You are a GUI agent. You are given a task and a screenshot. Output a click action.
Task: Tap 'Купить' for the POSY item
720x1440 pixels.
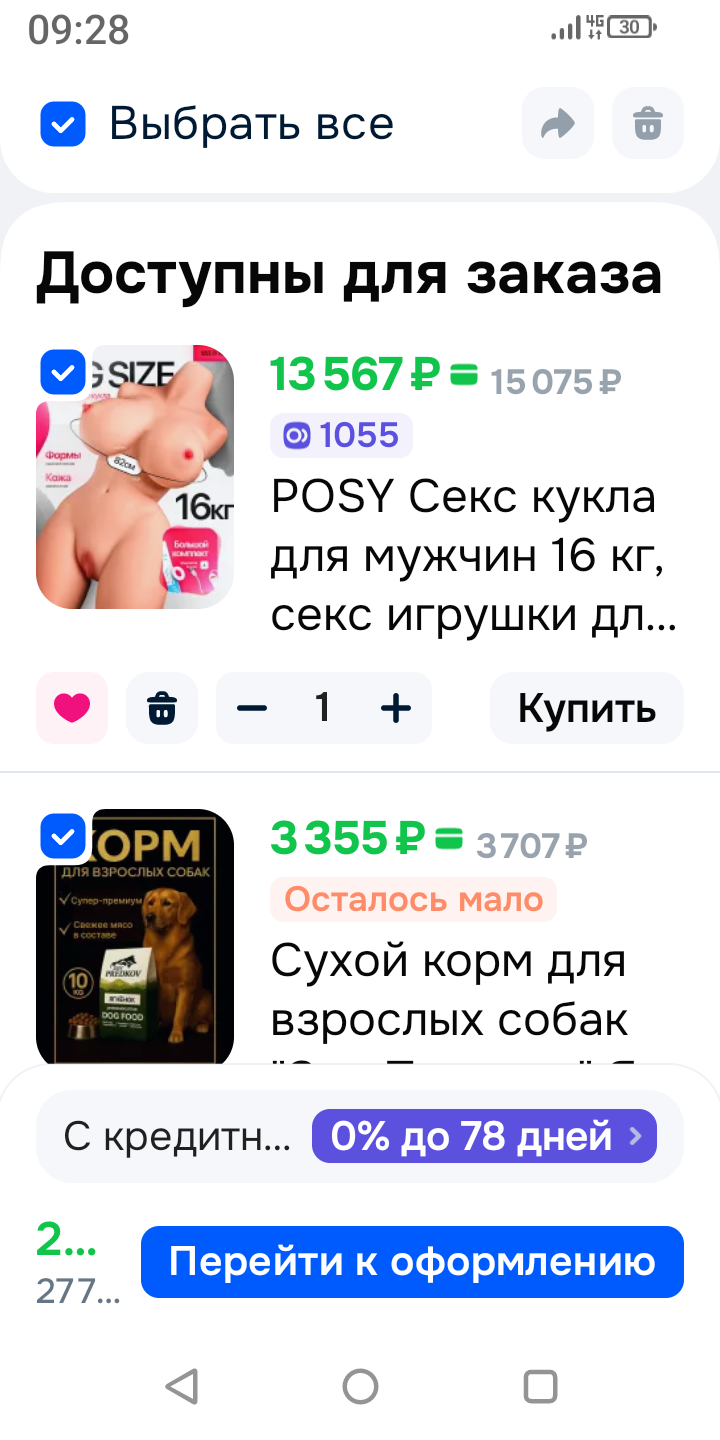[586, 708]
